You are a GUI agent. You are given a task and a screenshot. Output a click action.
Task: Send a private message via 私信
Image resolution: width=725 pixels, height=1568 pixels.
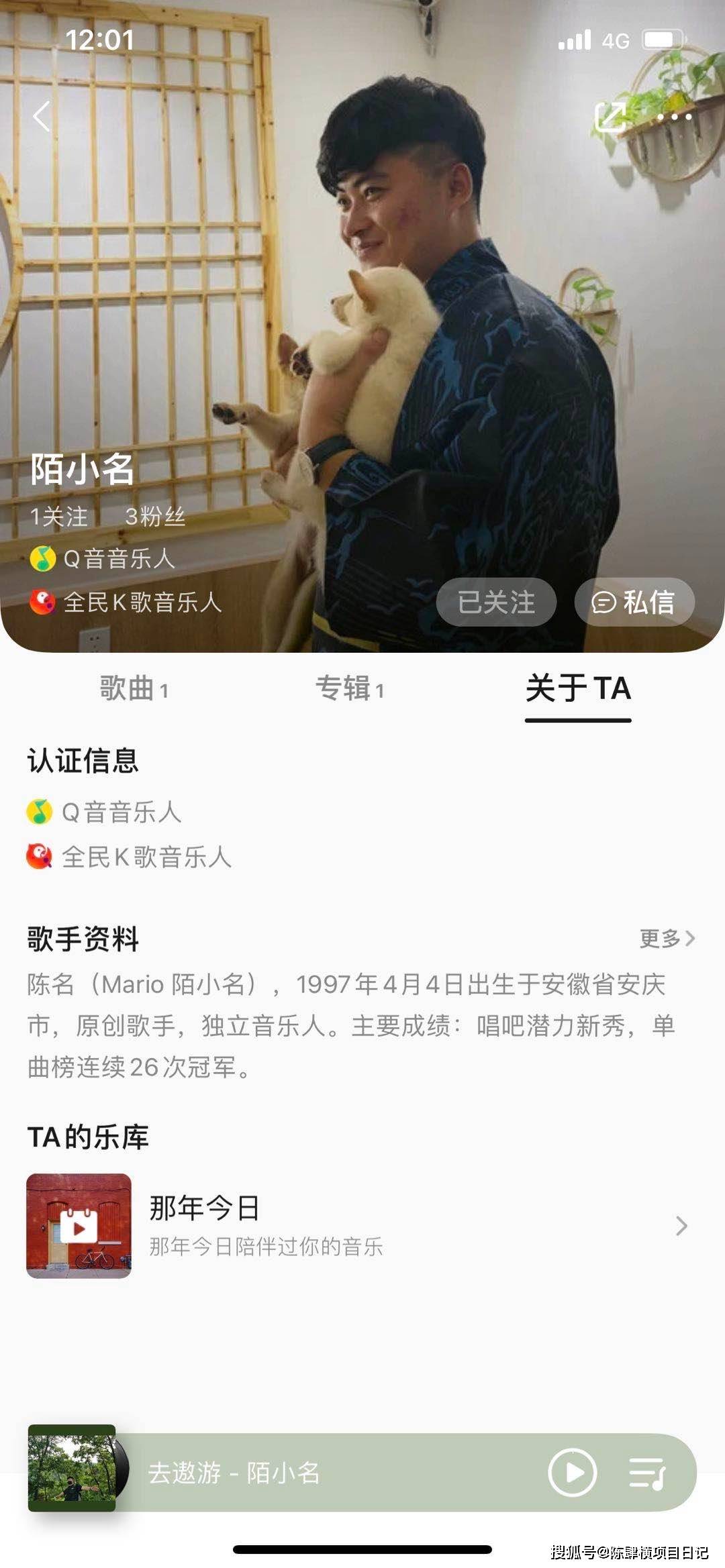click(634, 602)
